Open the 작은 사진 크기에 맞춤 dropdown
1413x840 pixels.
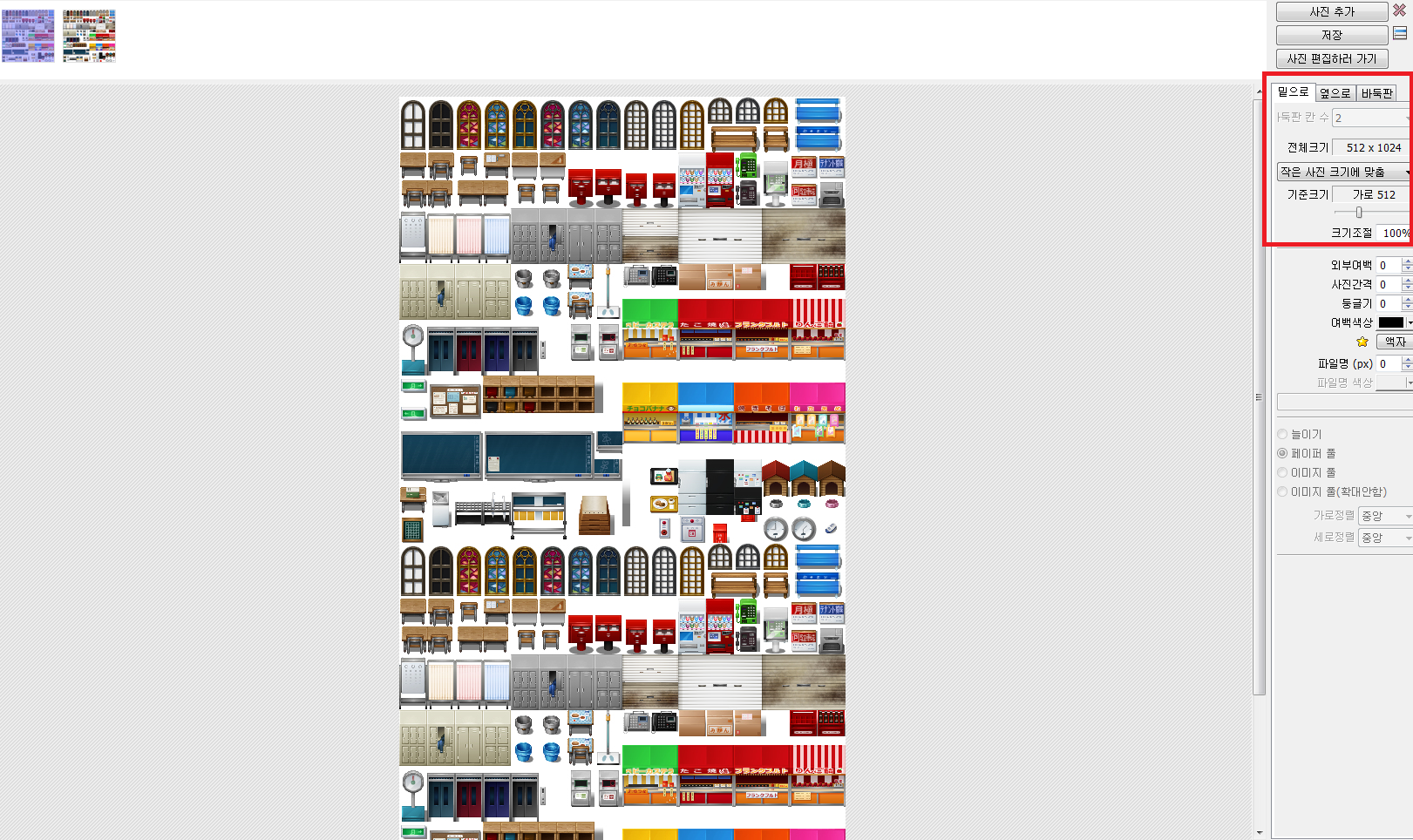tap(1342, 172)
